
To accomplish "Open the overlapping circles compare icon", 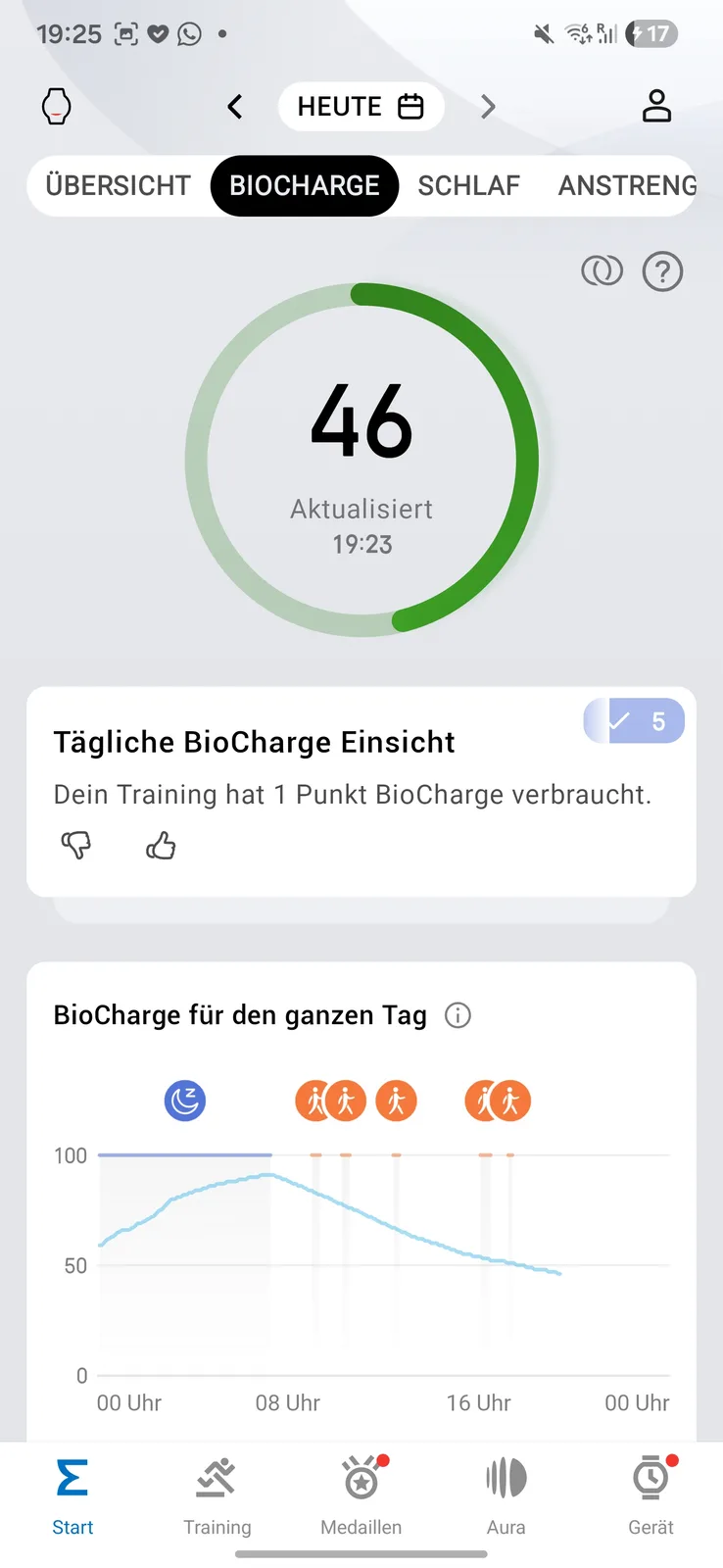I will 602,270.
